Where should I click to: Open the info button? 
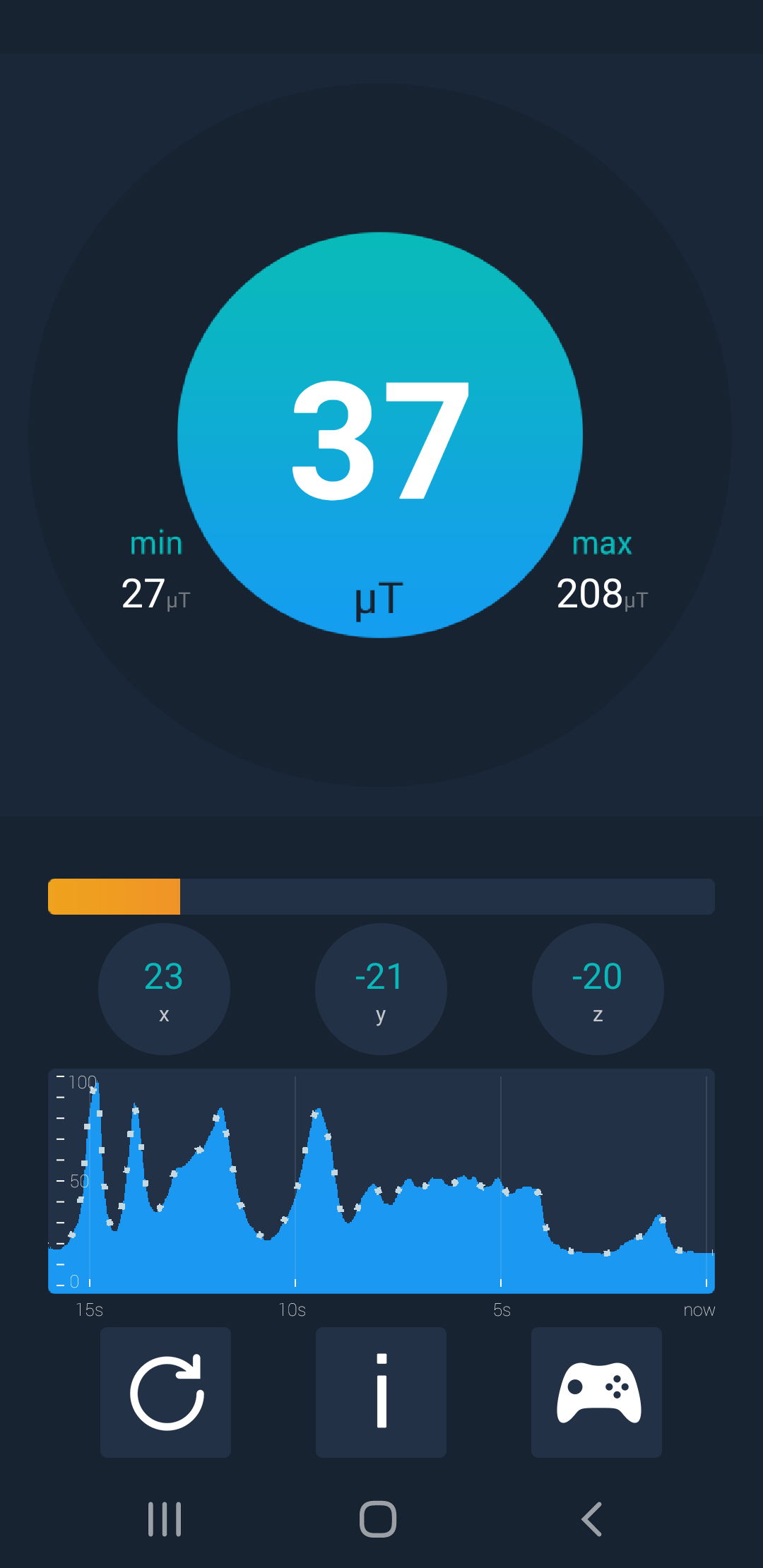(381, 1392)
